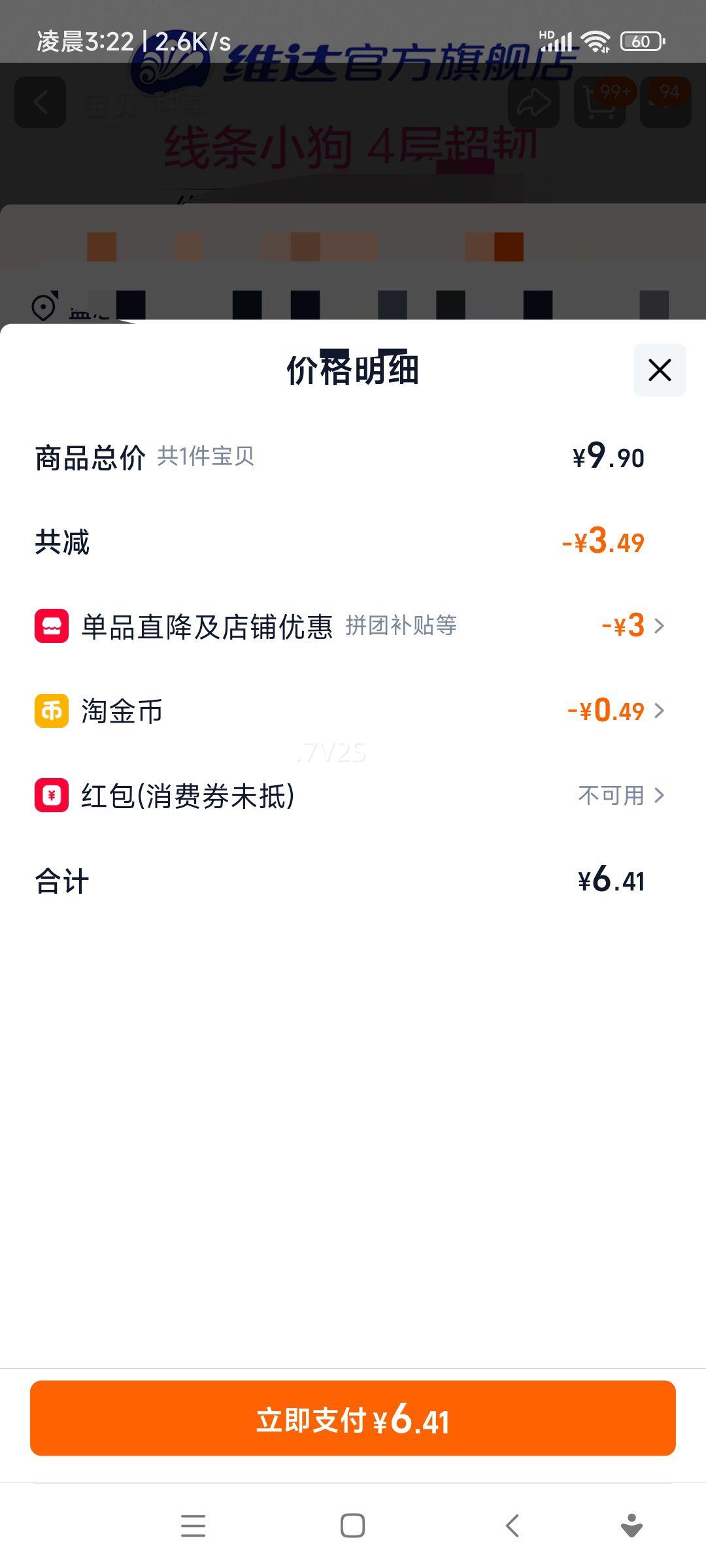Open the recent apps menu button
Viewport: 706px width, 1568px height.
193,1526
